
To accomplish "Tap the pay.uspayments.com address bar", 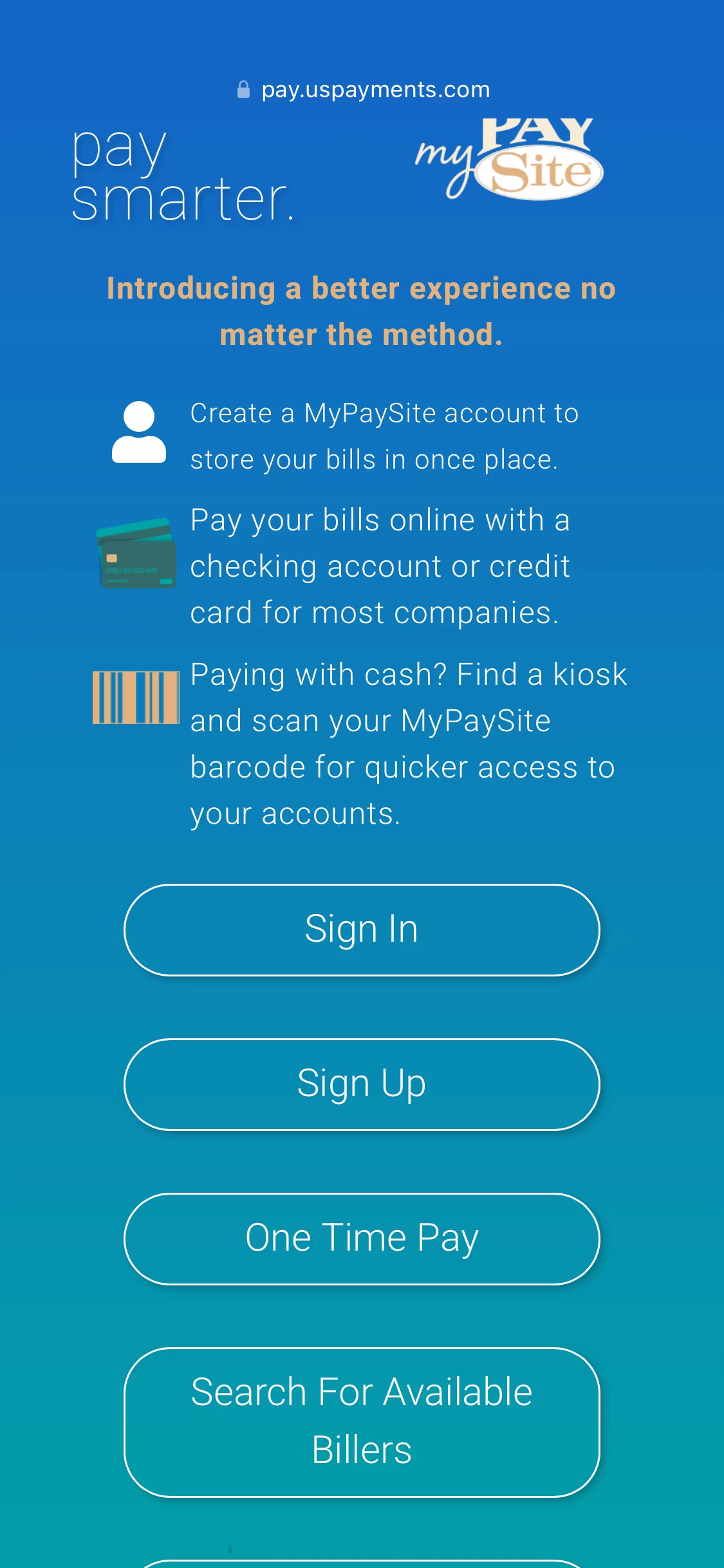I will pos(363,89).
